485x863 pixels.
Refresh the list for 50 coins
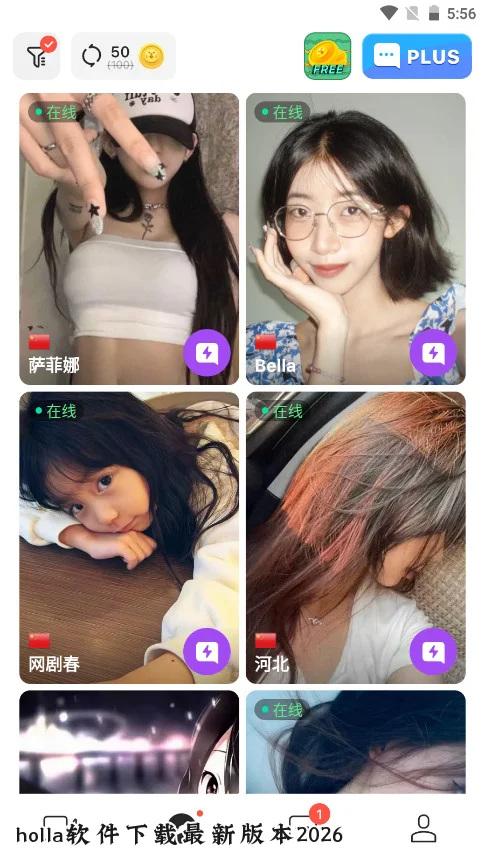pos(123,56)
